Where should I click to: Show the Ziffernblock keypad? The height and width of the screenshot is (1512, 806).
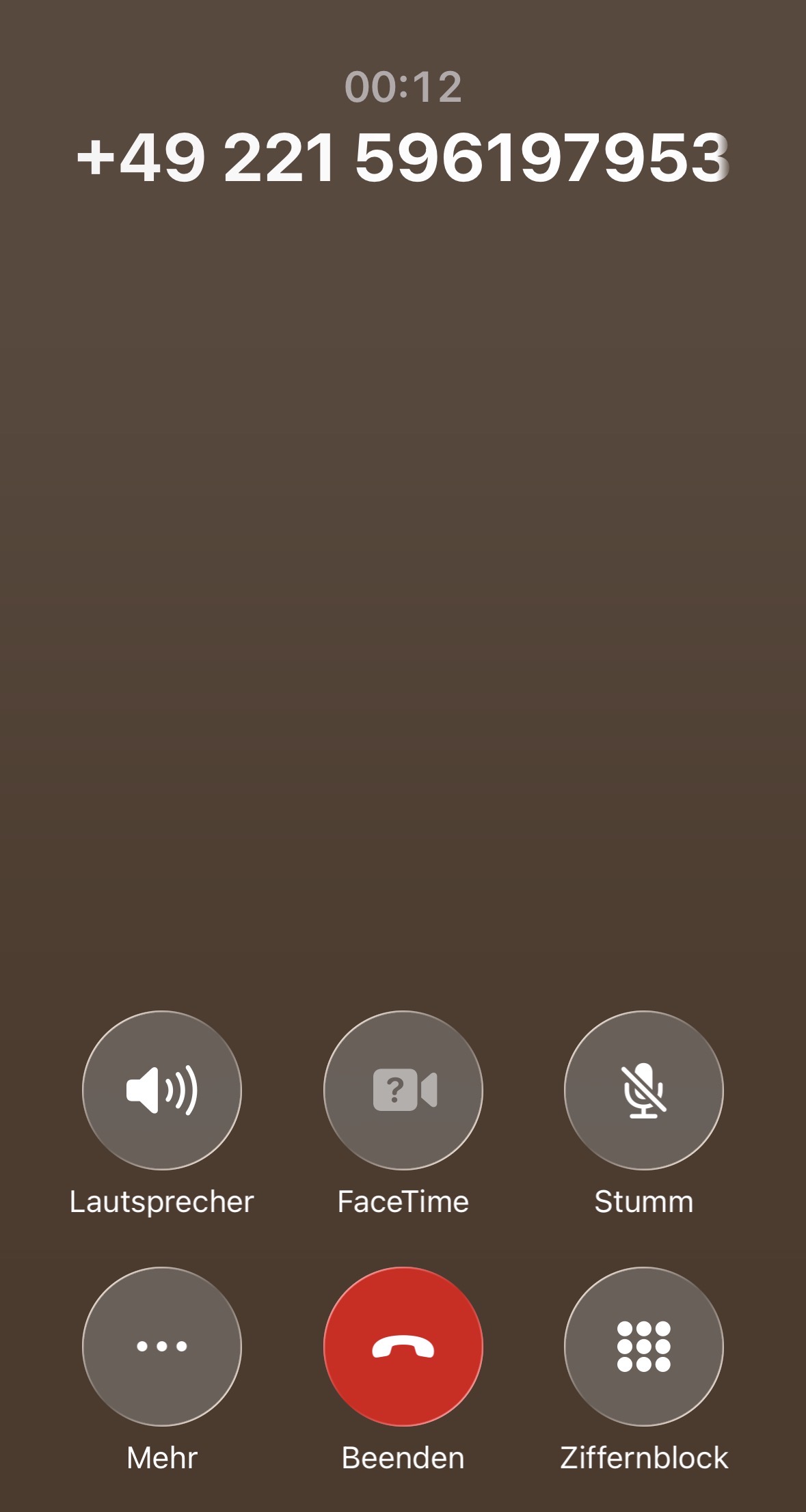pos(643,1346)
